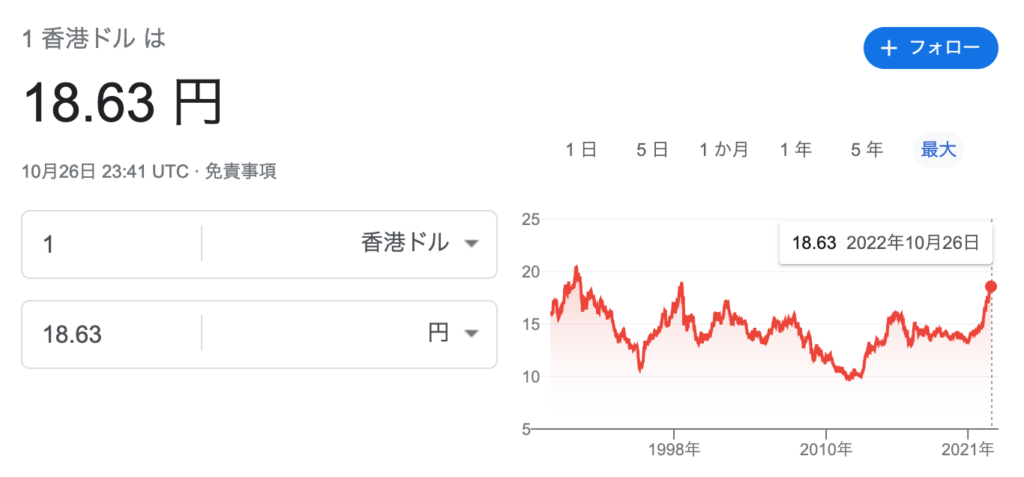Screen dimensions: 1024x477
Task: Switch chart range to 5日
Action: (652, 150)
